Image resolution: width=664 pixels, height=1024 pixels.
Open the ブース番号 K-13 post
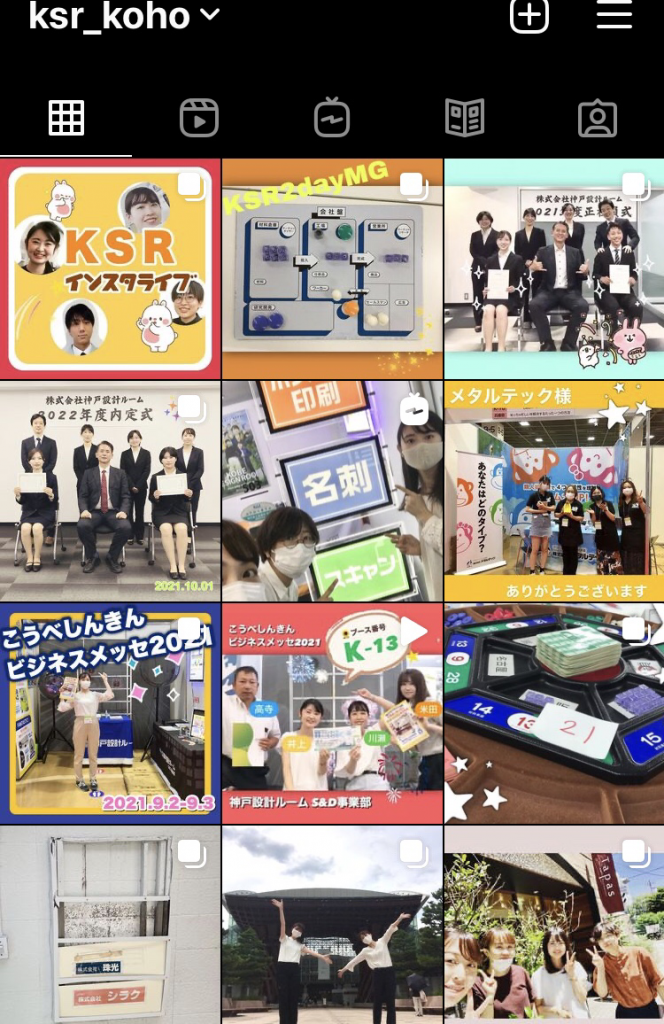(x=332, y=712)
